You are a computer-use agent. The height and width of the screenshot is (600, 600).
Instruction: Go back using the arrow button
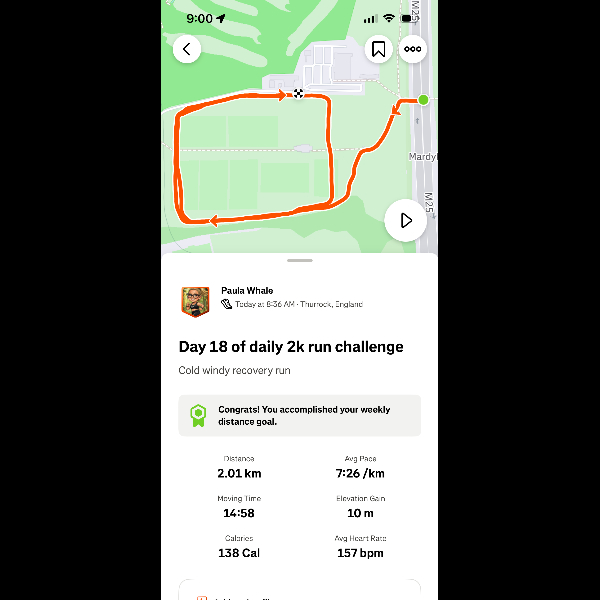click(x=187, y=49)
